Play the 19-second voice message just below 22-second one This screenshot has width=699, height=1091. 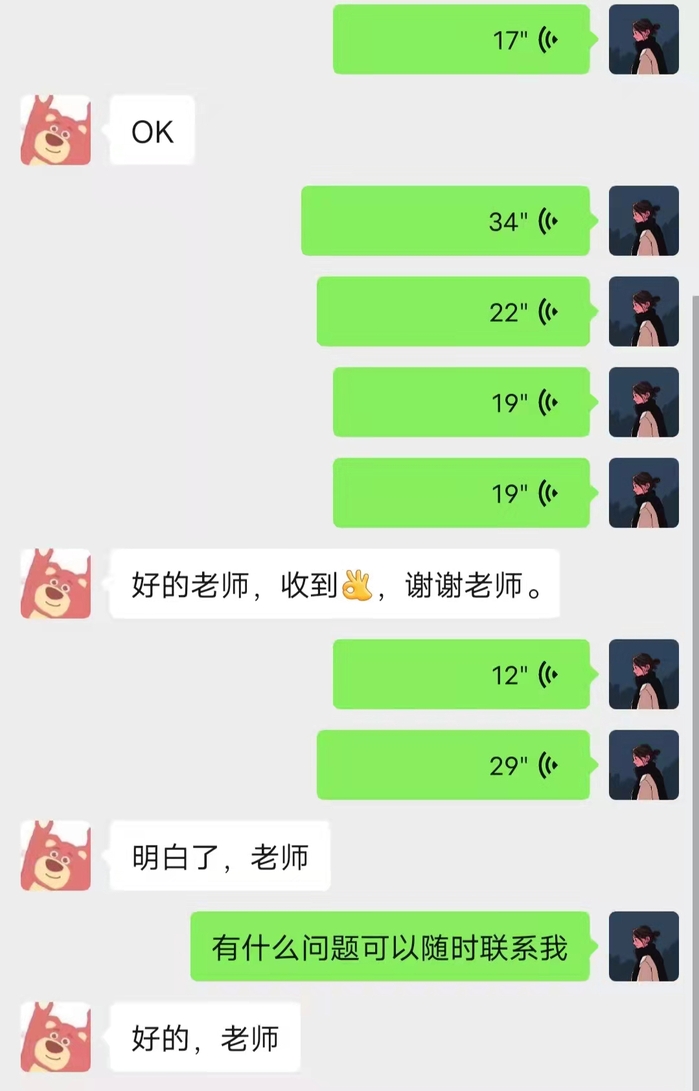pos(462,403)
